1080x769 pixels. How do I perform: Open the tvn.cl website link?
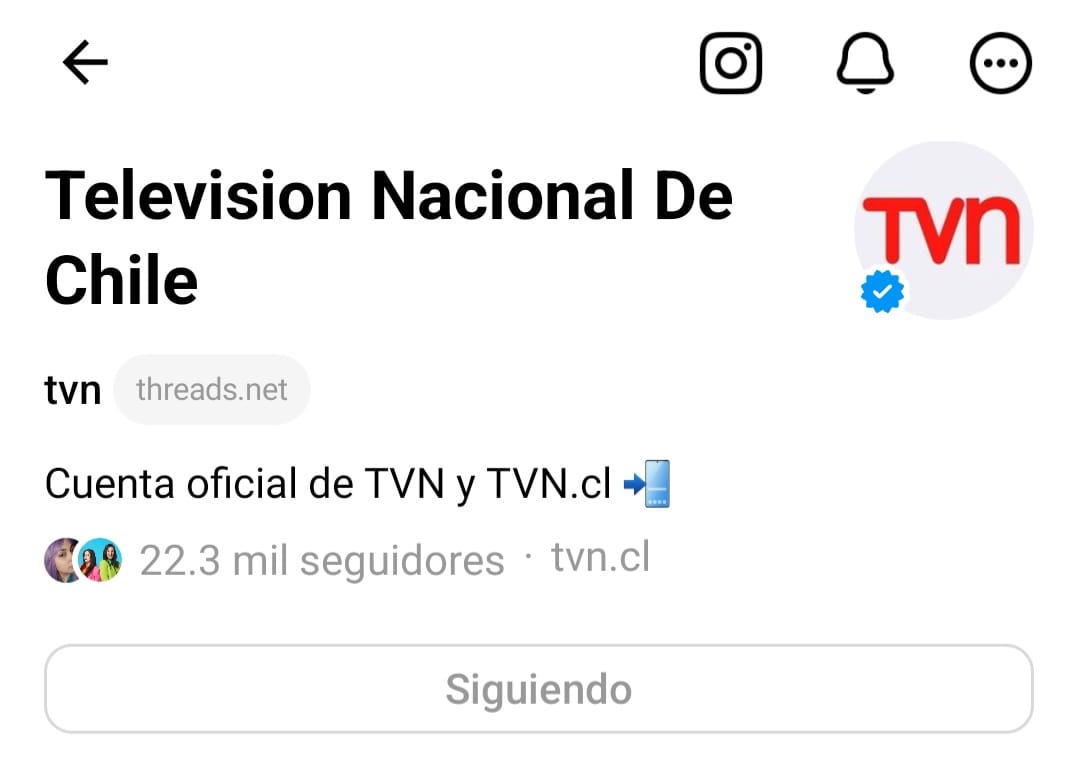pos(600,558)
